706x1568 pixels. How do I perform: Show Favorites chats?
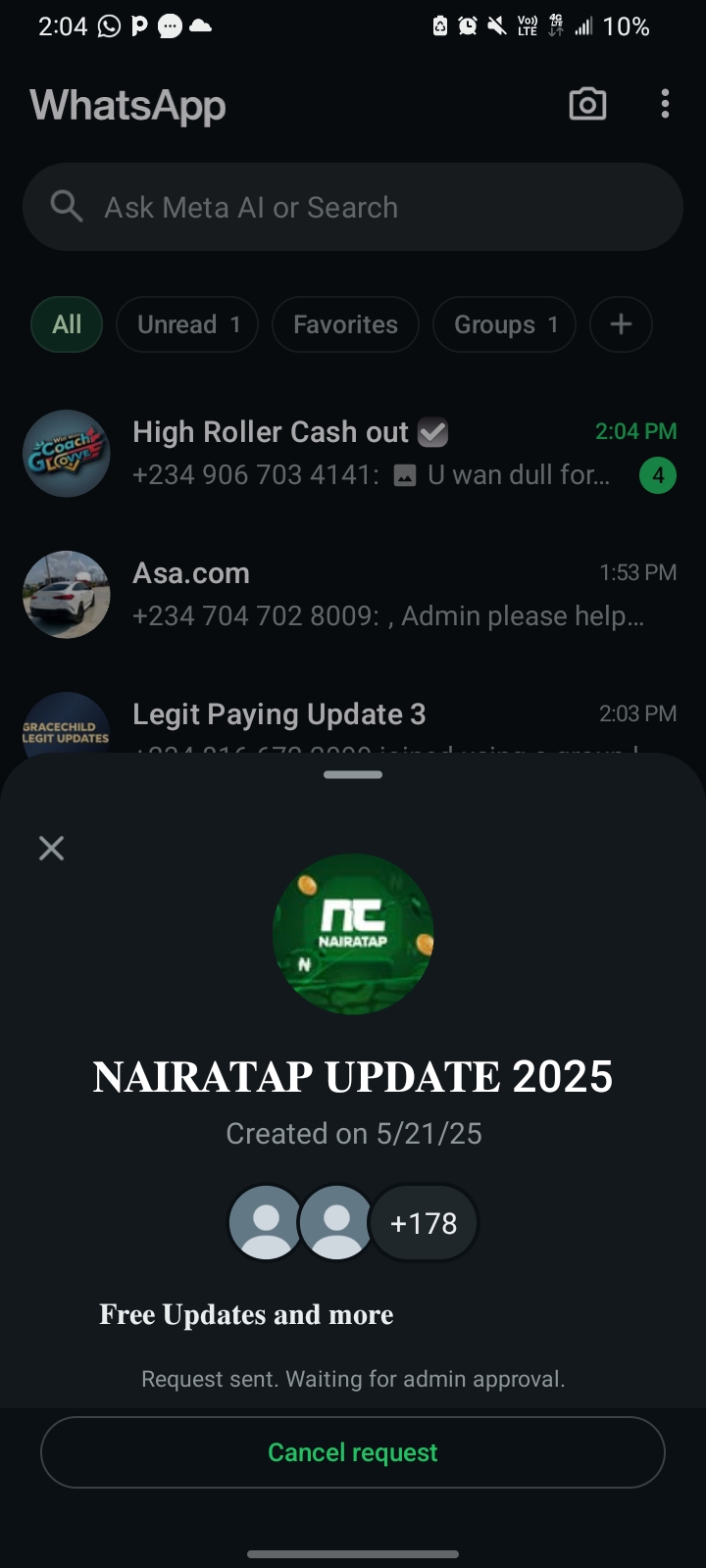[x=345, y=324]
